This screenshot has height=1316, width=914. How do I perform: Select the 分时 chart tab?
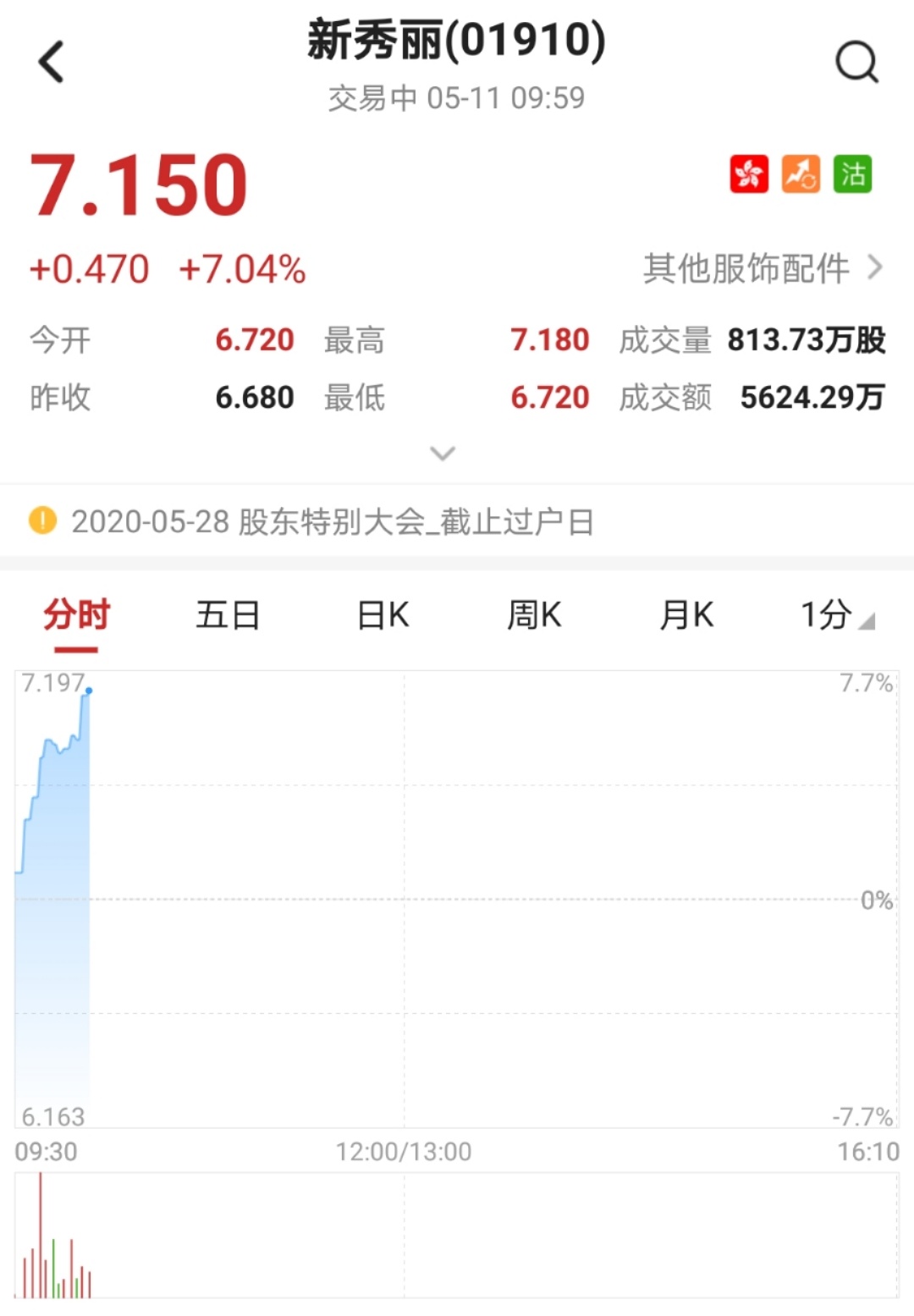pos(76,615)
